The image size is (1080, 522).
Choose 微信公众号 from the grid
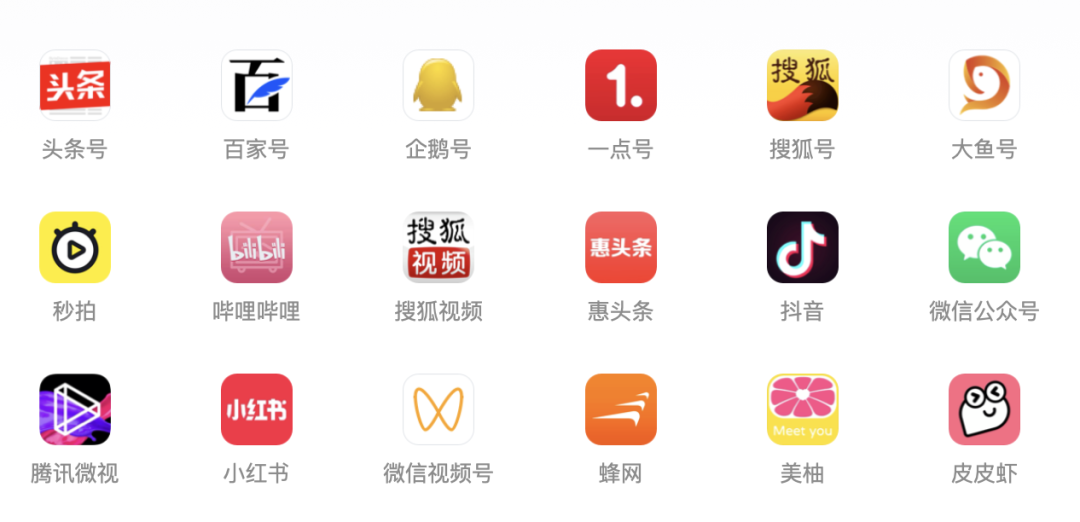[985, 248]
